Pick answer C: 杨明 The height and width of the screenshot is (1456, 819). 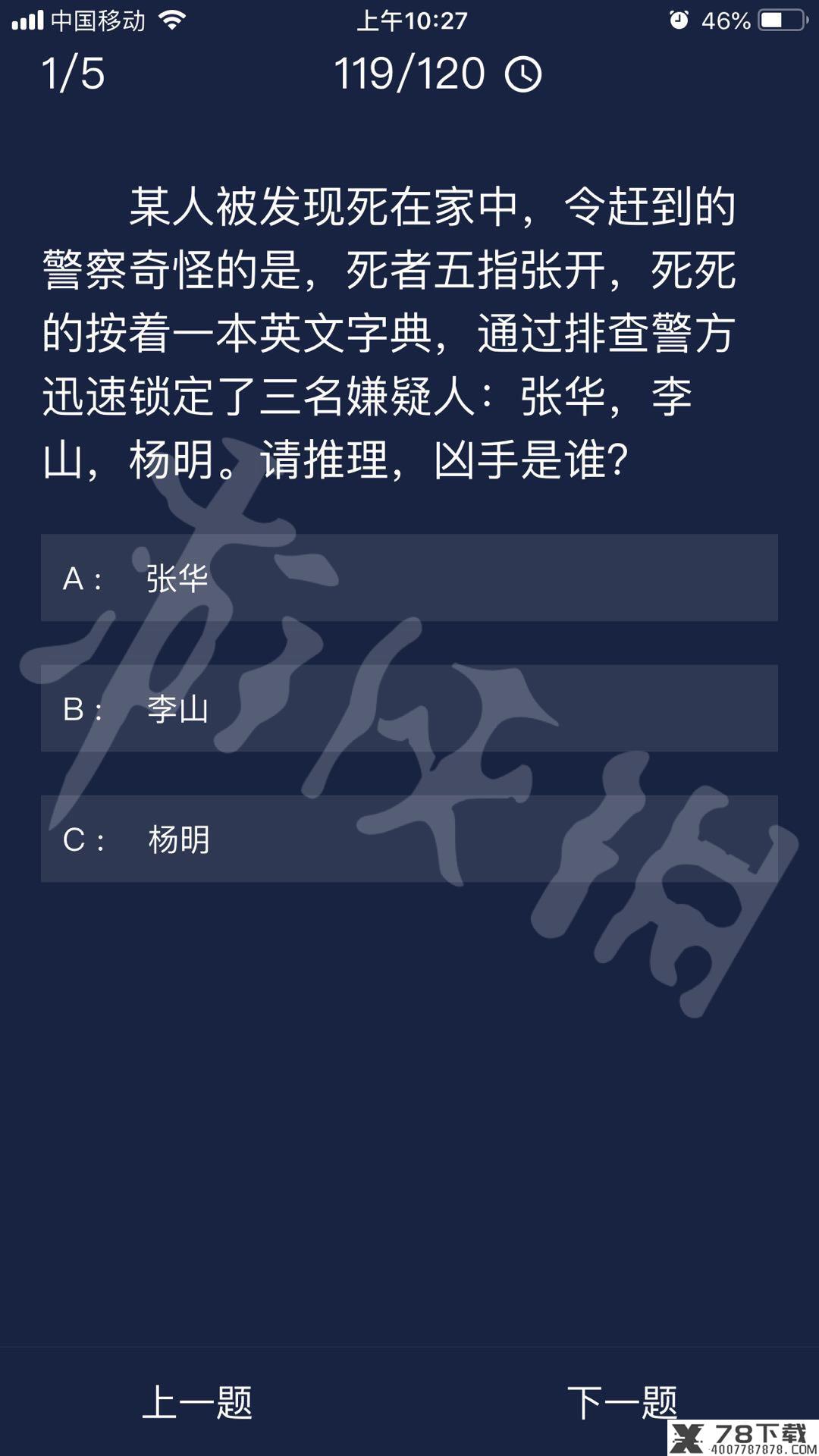[x=409, y=839]
